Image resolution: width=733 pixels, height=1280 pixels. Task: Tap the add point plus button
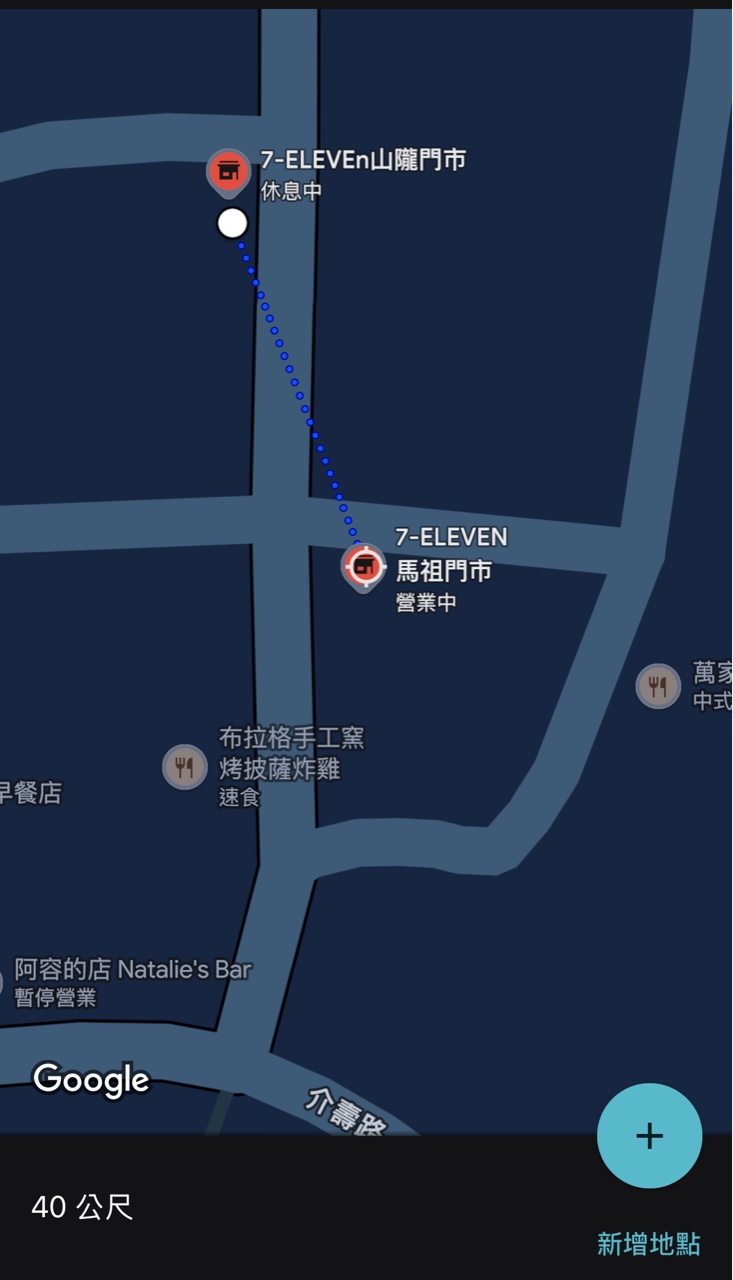649,1135
